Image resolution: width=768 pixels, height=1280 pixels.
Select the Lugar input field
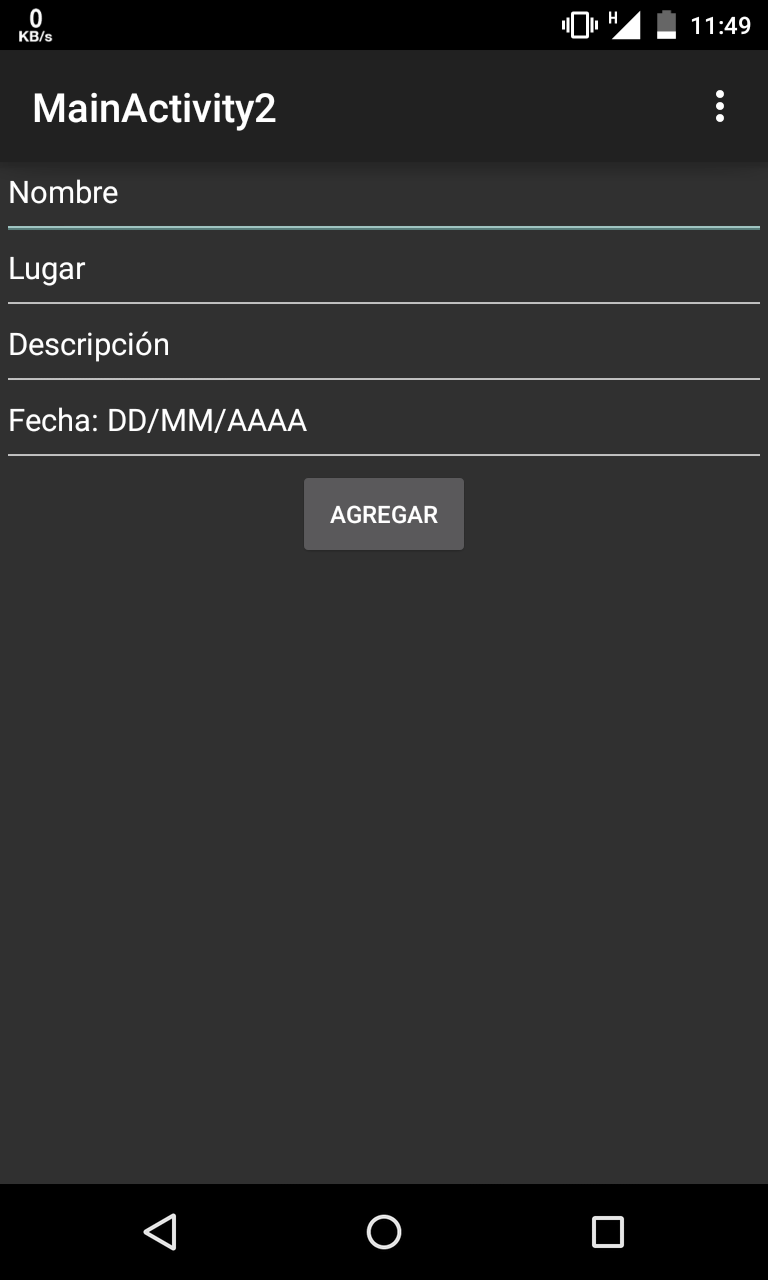(x=384, y=270)
